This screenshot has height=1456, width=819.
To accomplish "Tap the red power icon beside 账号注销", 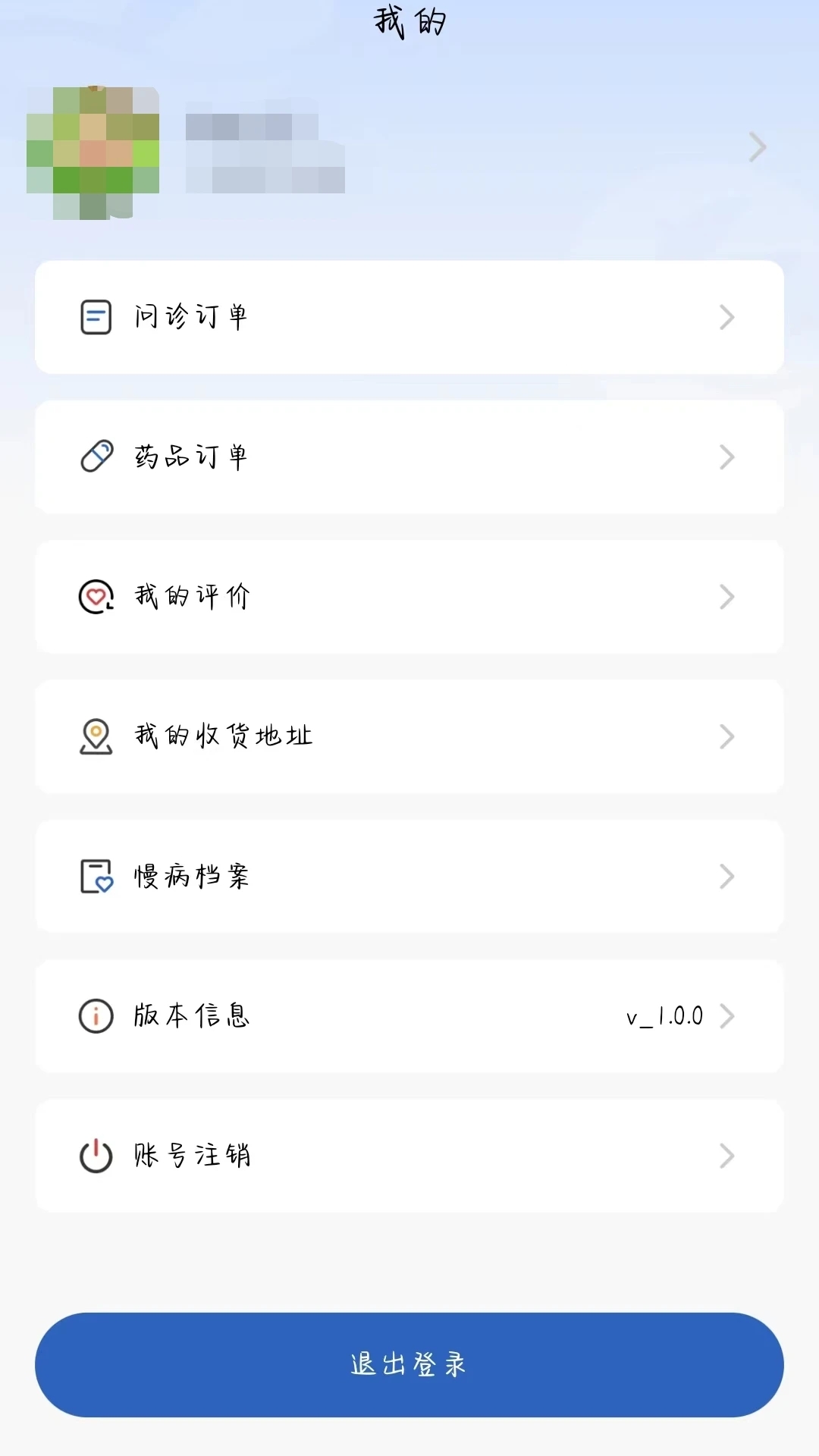I will point(95,1155).
